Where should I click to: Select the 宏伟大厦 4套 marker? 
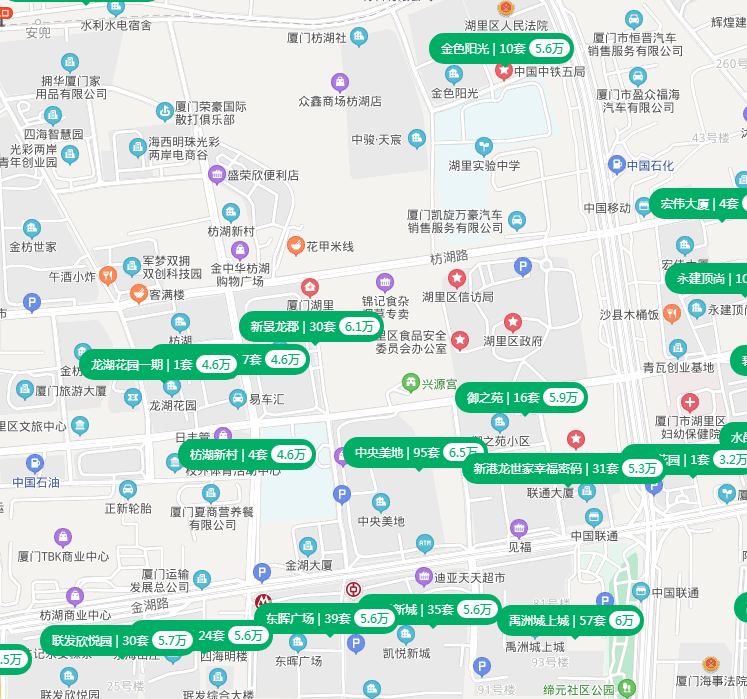(x=699, y=204)
